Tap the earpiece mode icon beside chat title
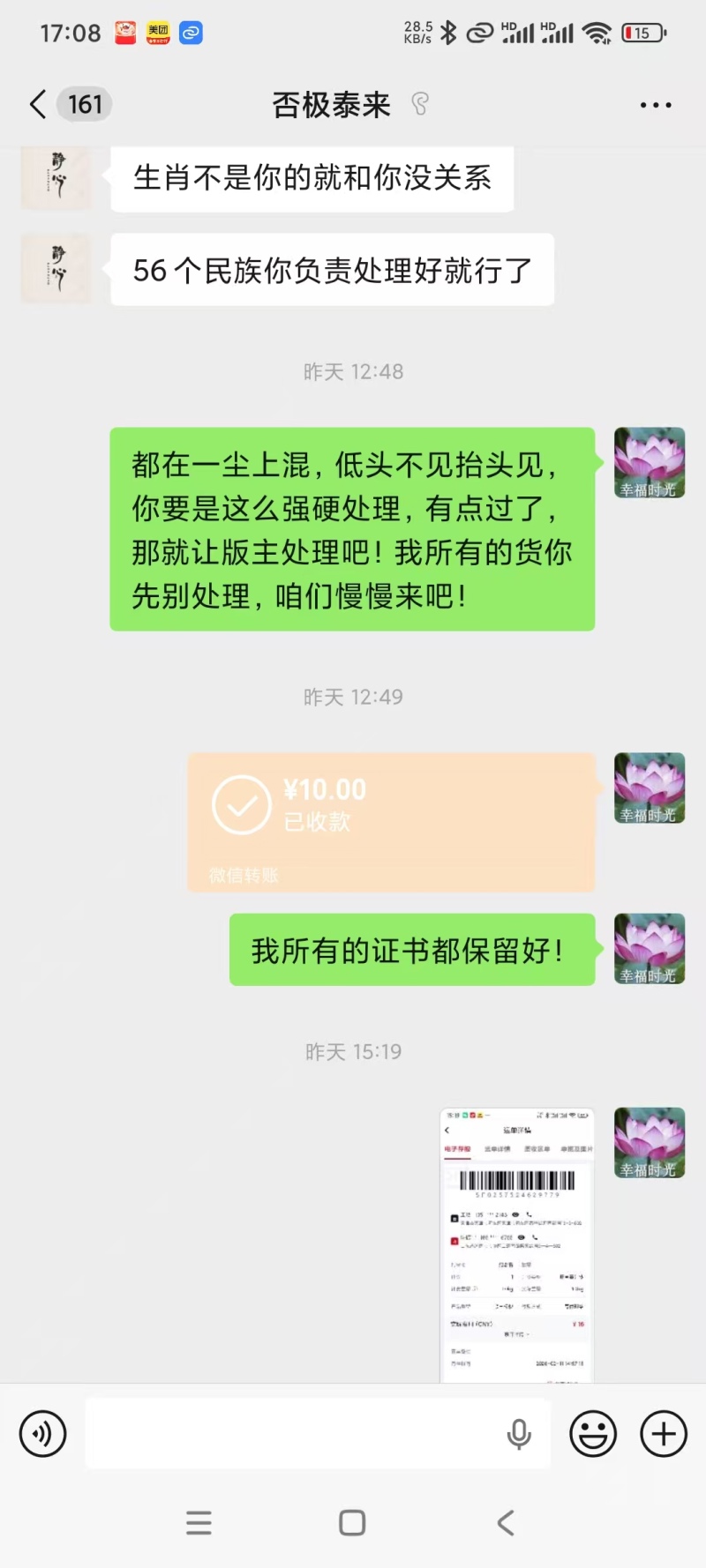Image resolution: width=706 pixels, height=1568 pixels. click(419, 104)
